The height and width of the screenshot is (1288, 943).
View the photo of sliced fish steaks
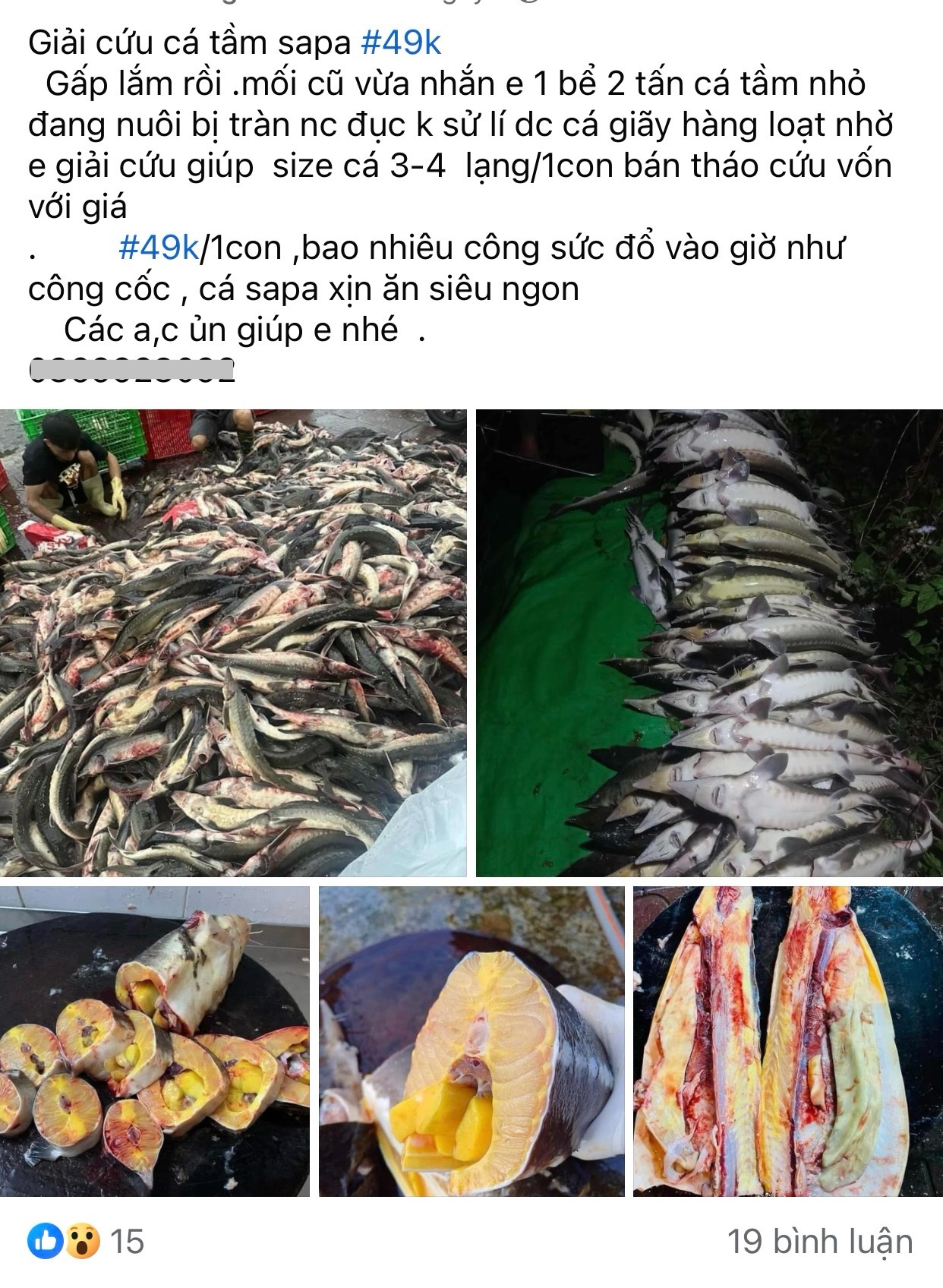[154, 1041]
